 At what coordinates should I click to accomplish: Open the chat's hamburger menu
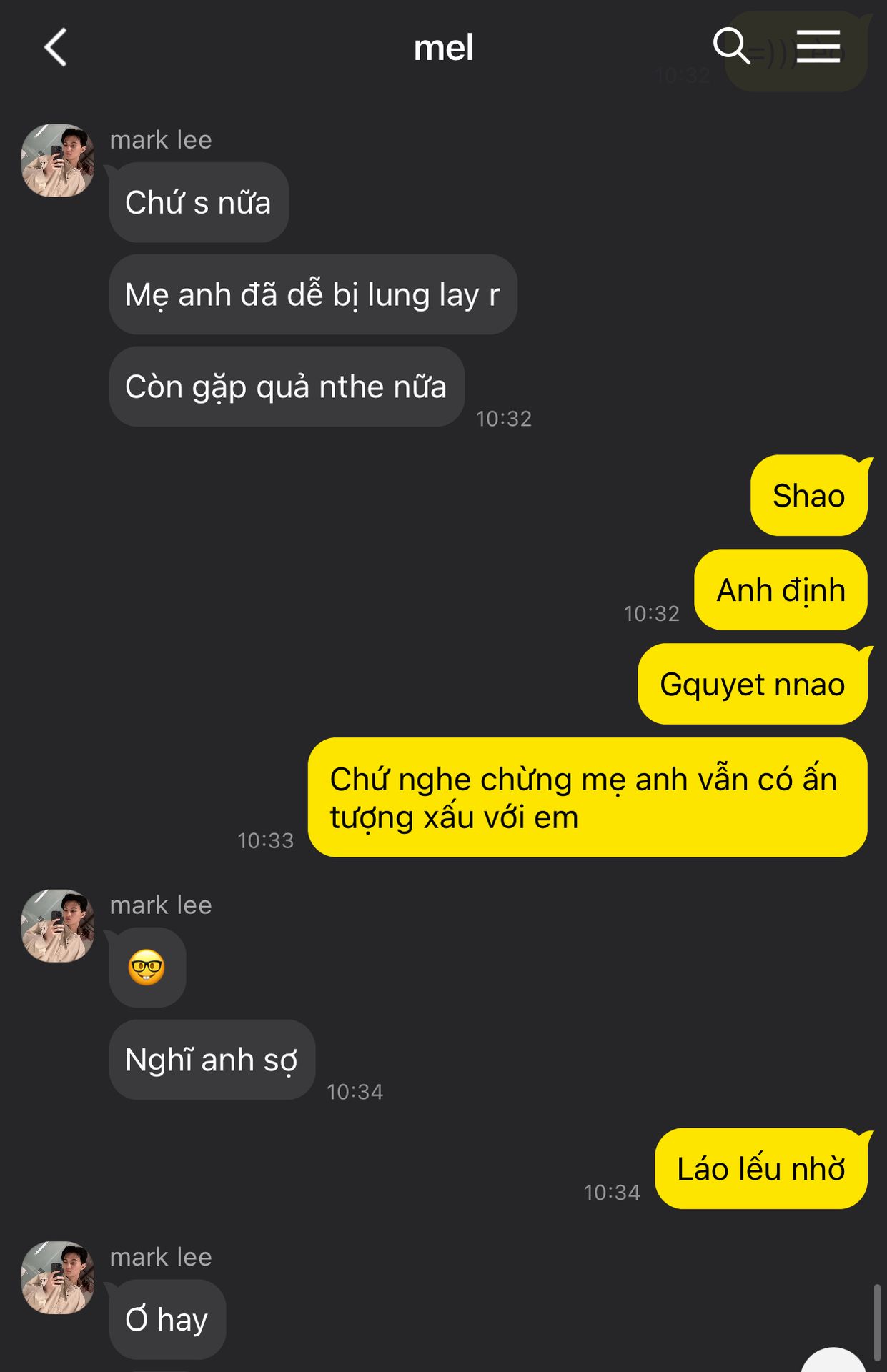(818, 46)
